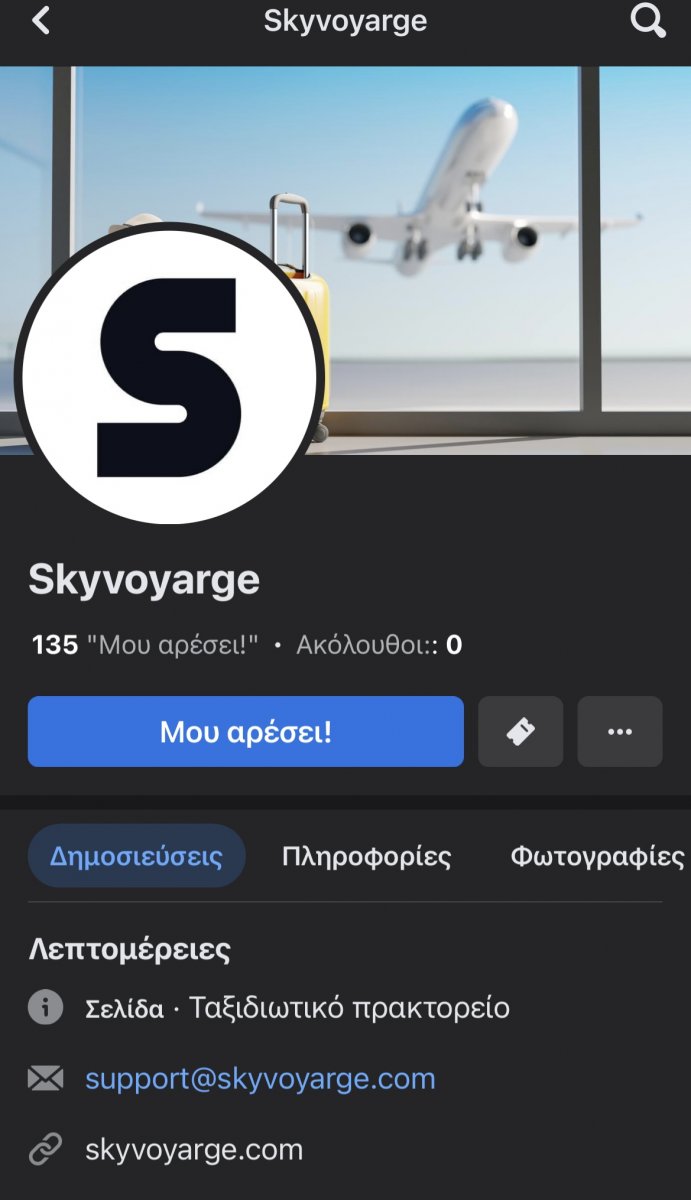The width and height of the screenshot is (691, 1200).
Task: Tap the ticket icon button
Action: click(x=521, y=732)
